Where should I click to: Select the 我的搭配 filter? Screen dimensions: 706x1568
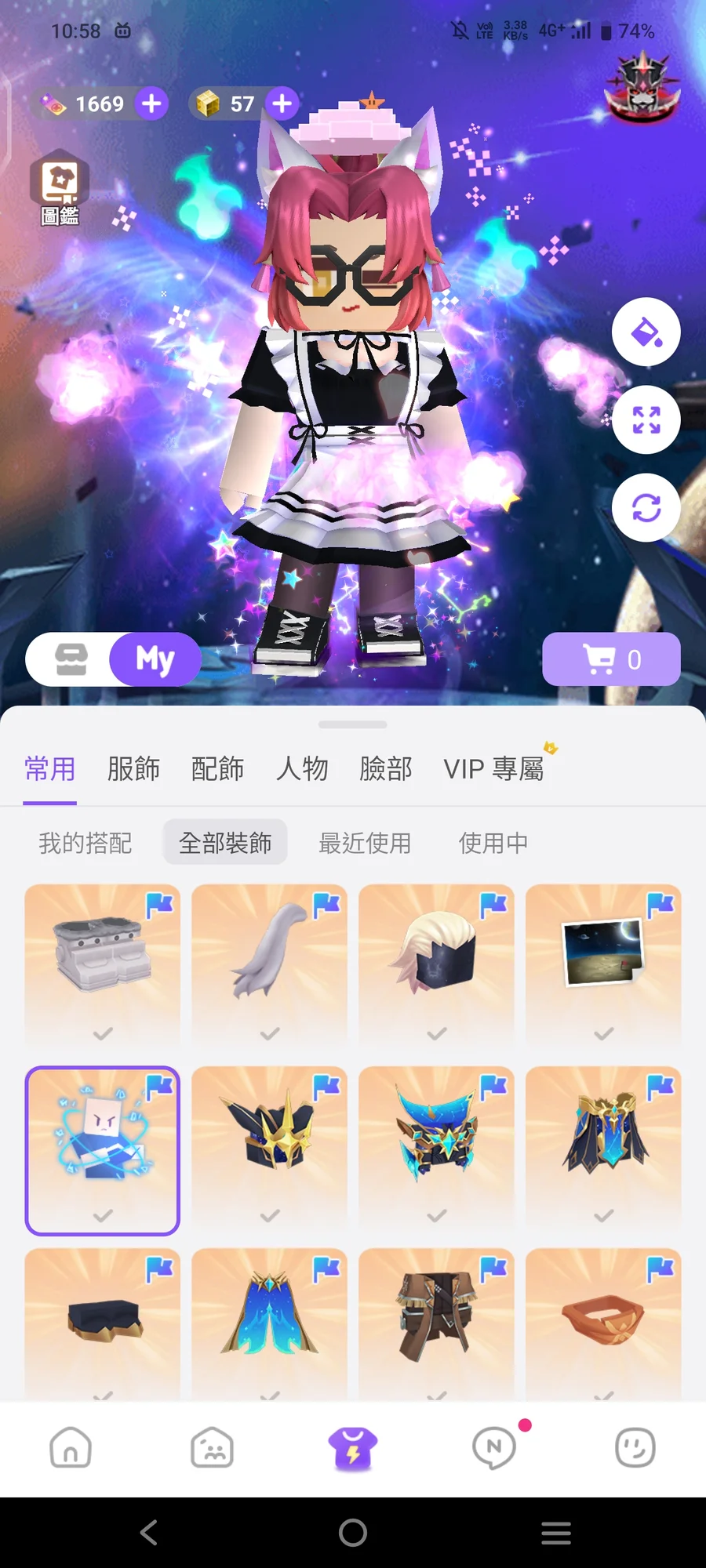[86, 844]
